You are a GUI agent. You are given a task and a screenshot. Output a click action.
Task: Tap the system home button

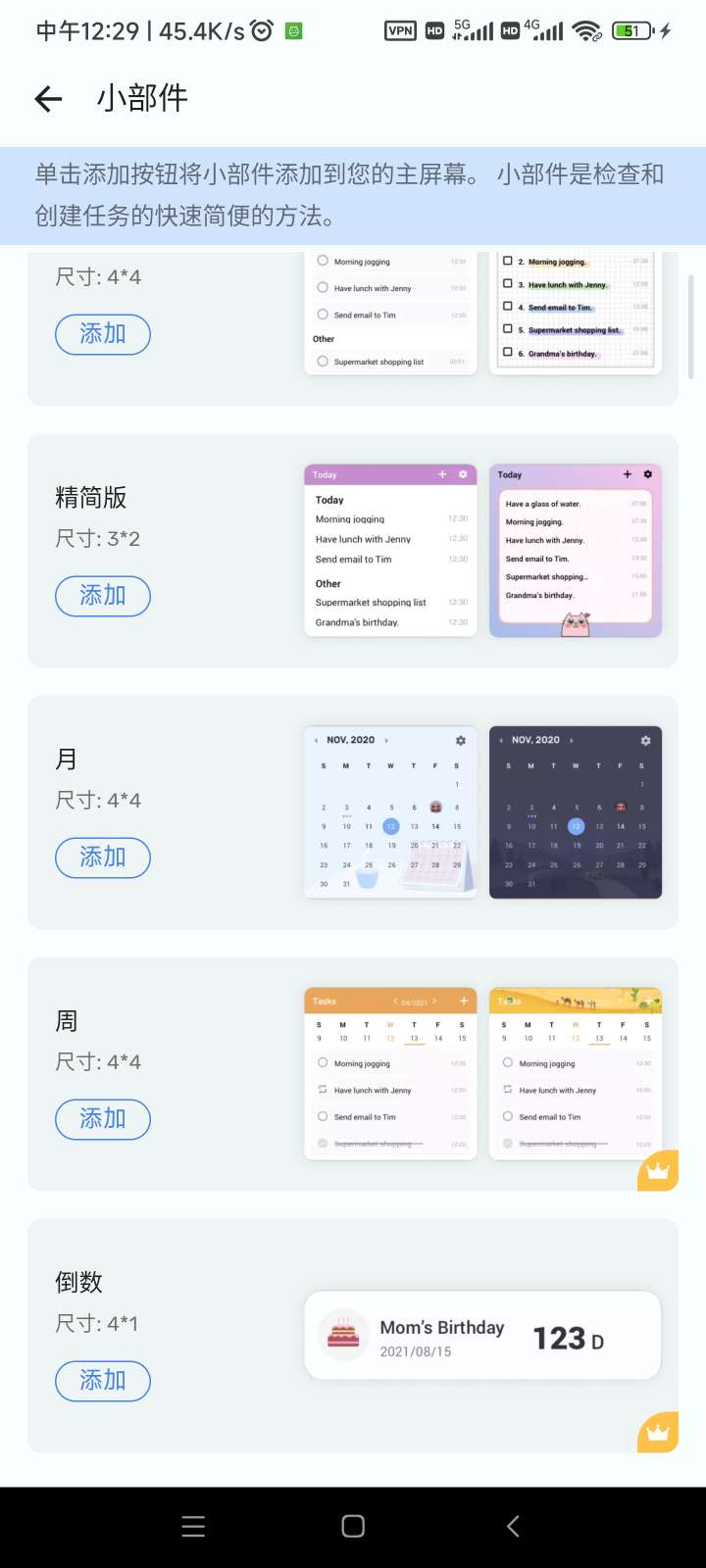tap(353, 1526)
